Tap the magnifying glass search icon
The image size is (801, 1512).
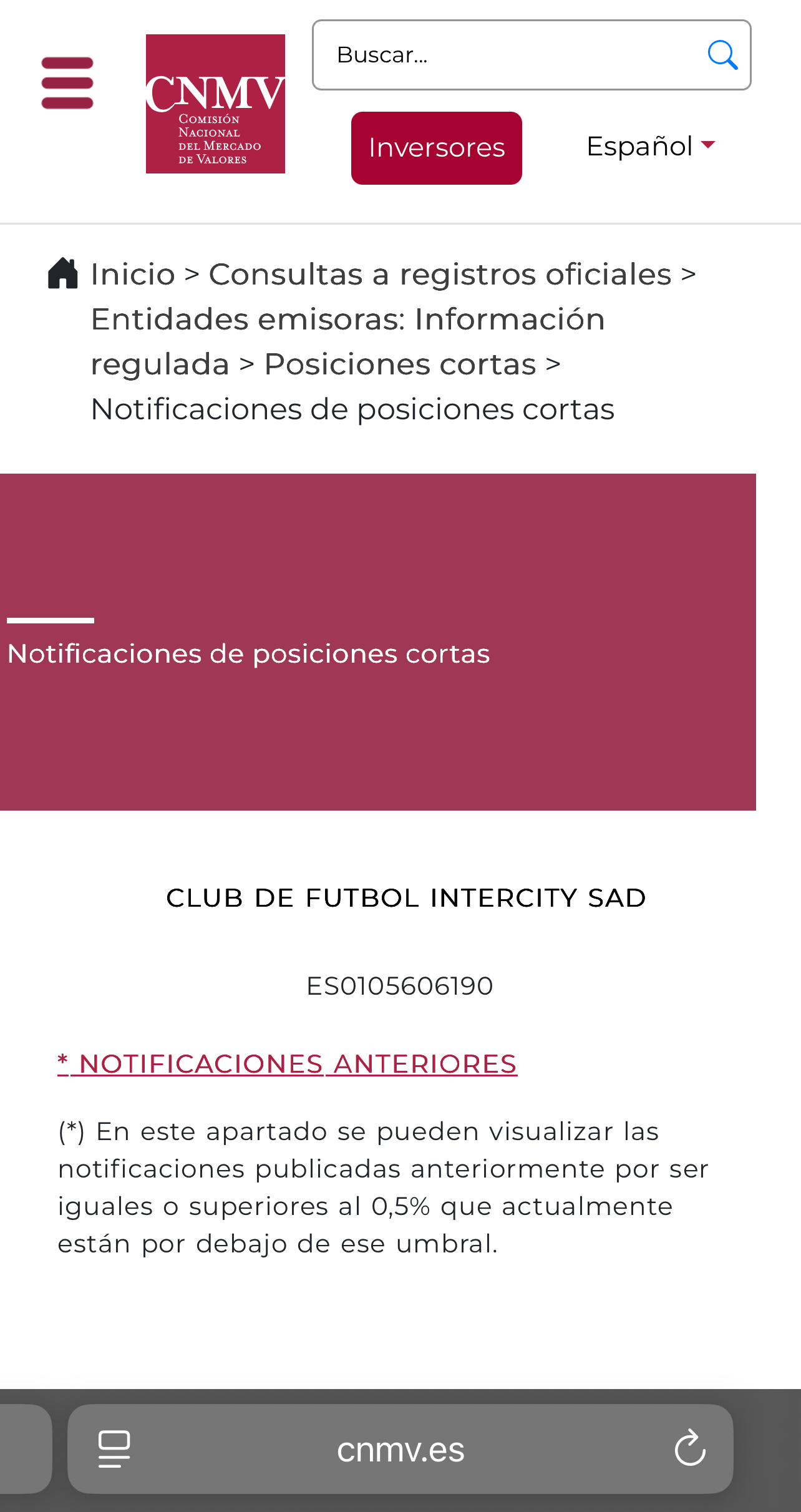(x=722, y=55)
